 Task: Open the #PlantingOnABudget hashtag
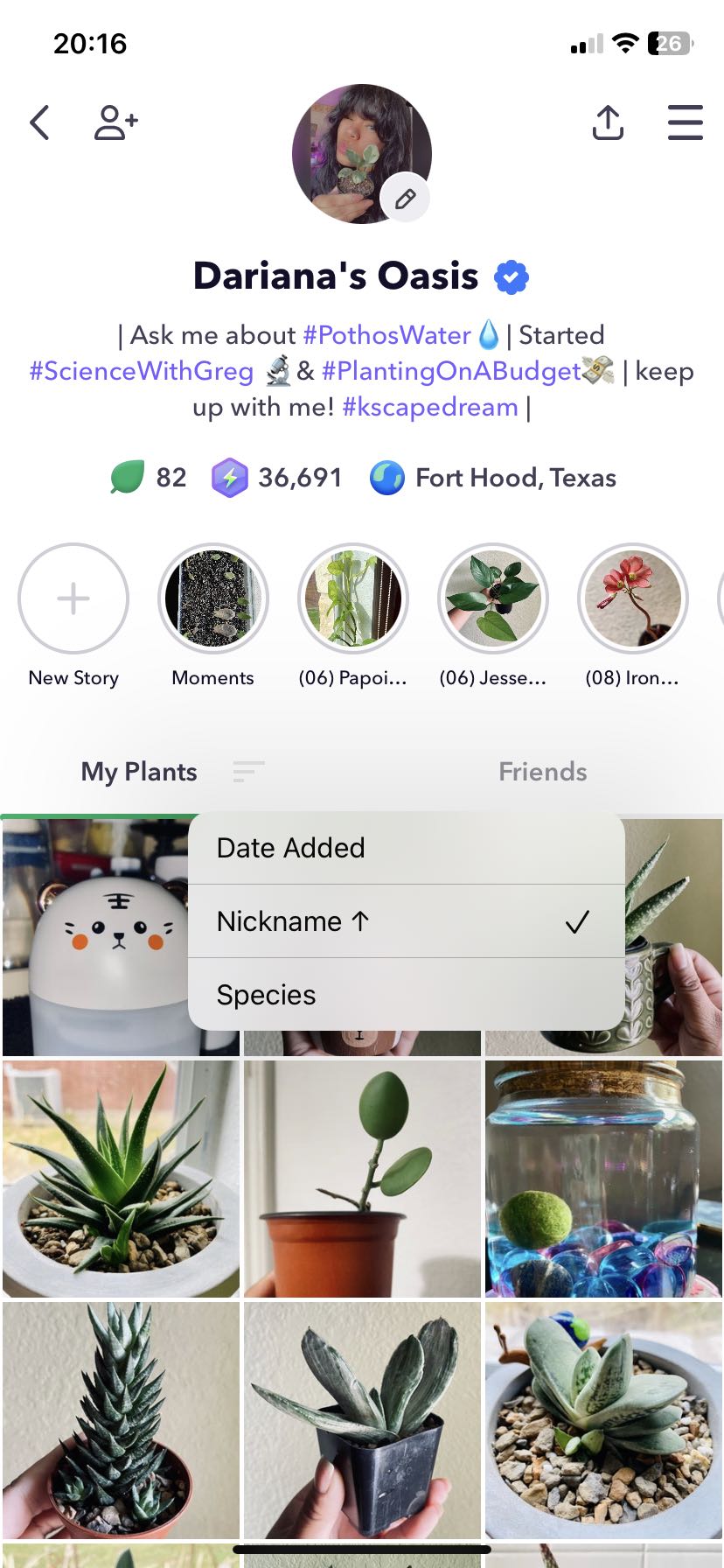(x=450, y=371)
